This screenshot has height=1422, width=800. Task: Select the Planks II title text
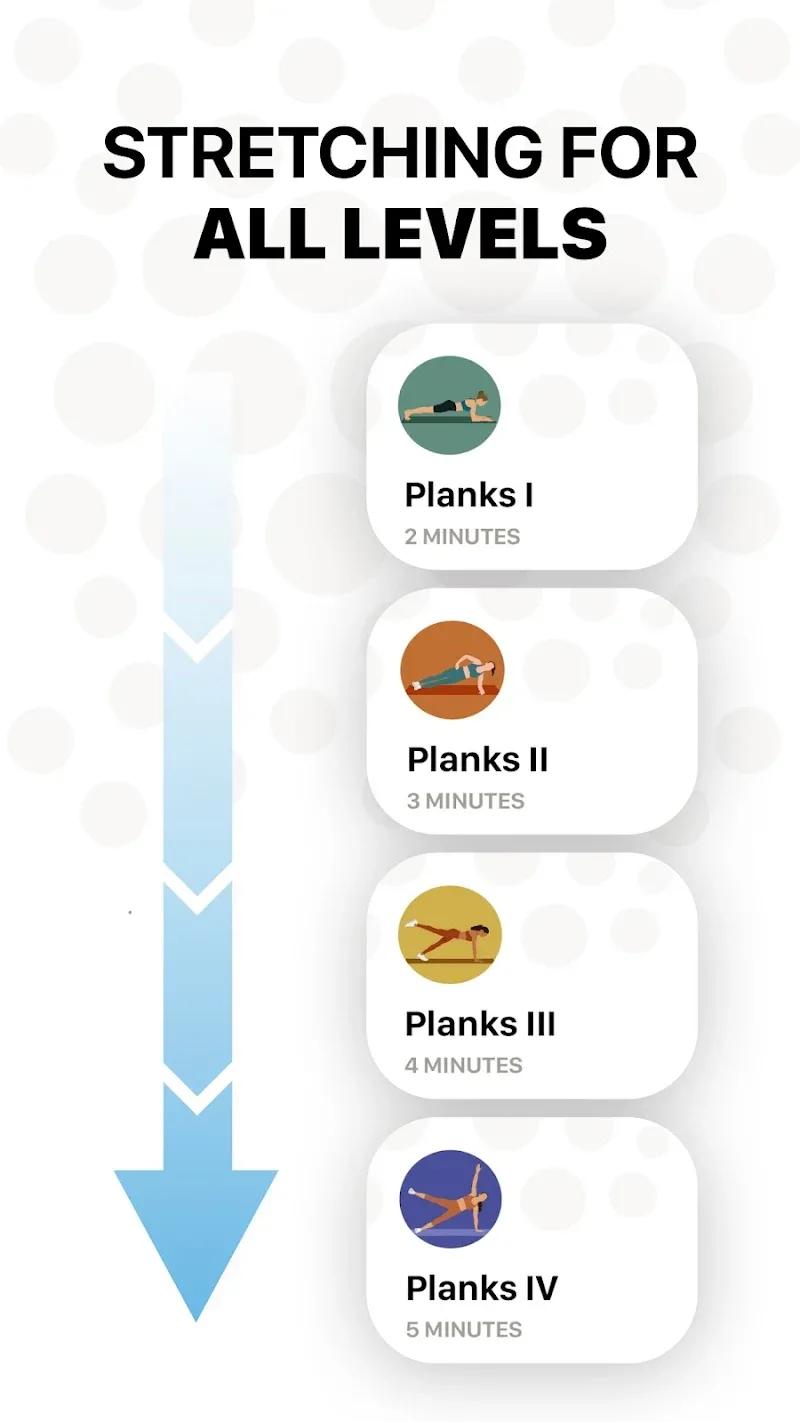[x=478, y=760]
